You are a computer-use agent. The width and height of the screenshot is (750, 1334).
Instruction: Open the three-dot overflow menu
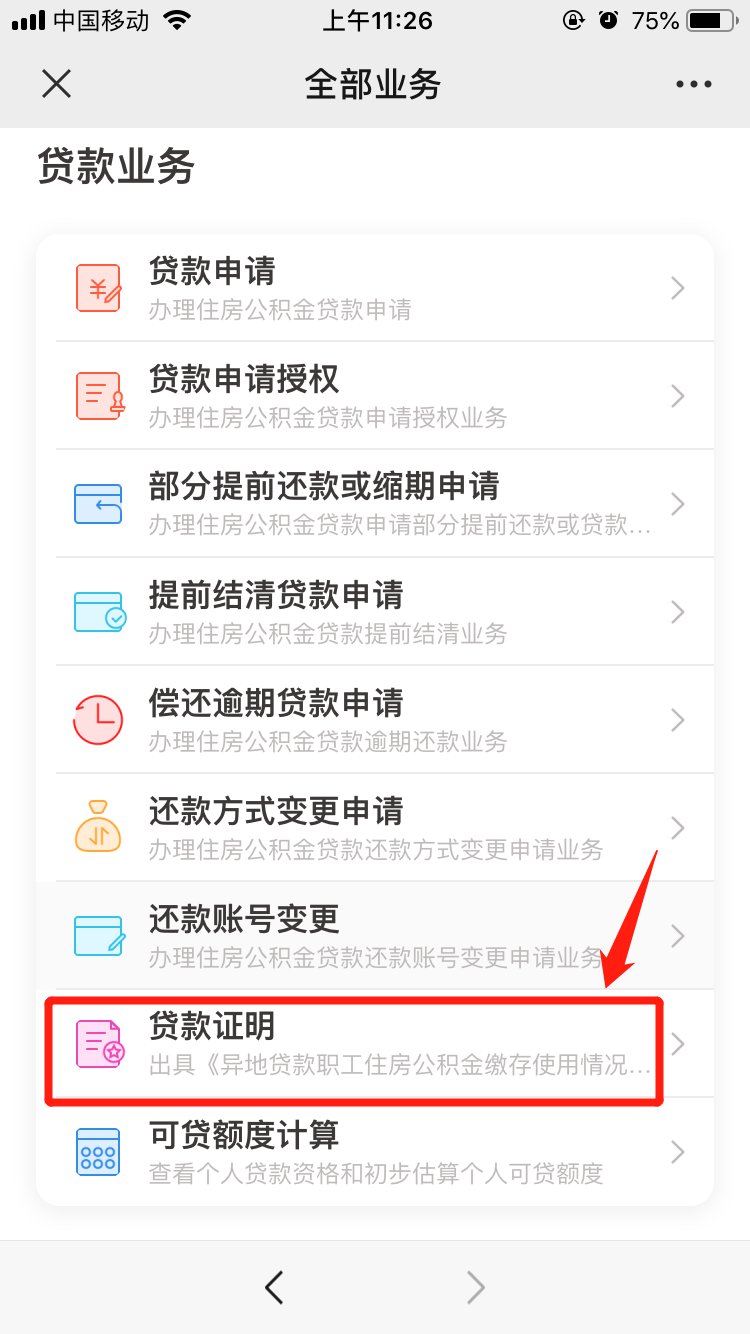click(693, 85)
